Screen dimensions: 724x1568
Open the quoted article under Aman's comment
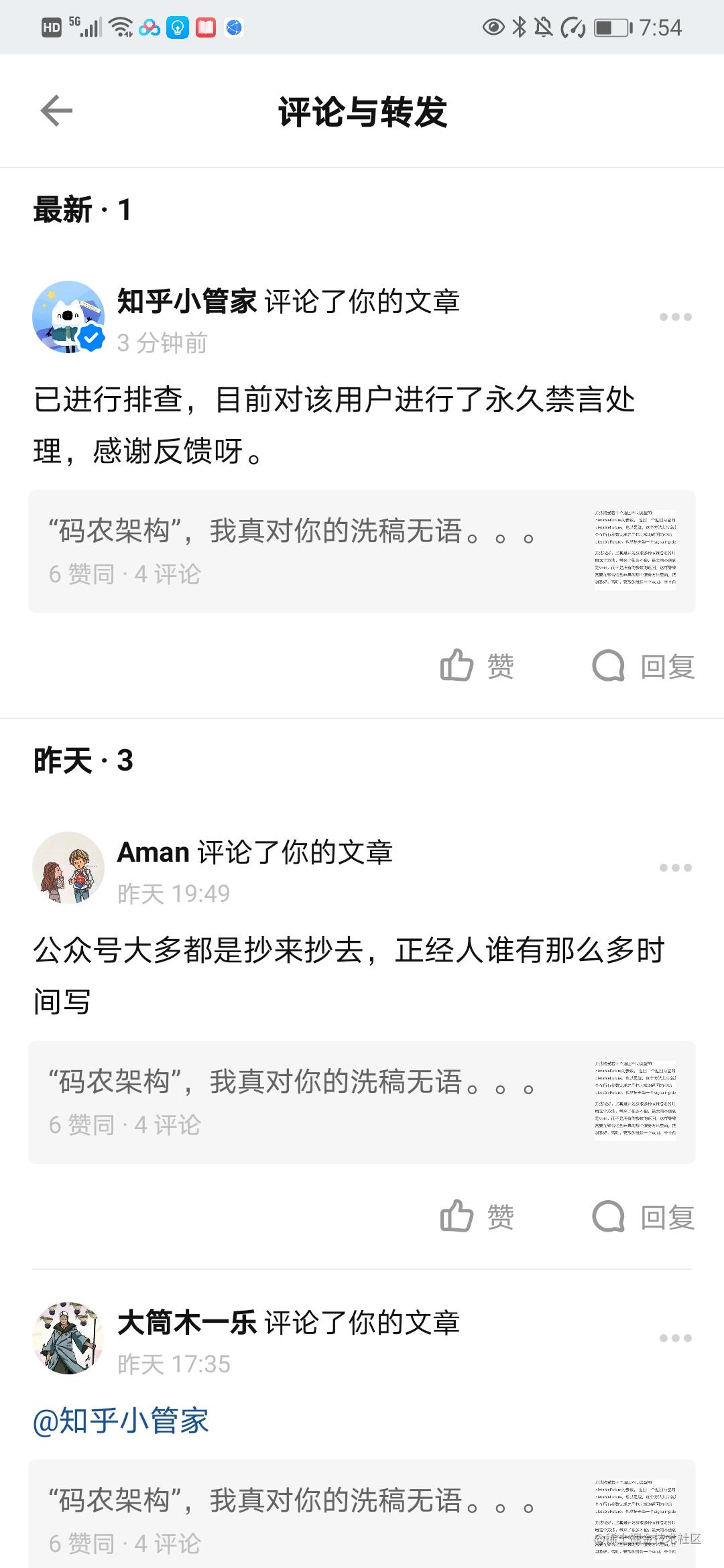click(362, 1102)
